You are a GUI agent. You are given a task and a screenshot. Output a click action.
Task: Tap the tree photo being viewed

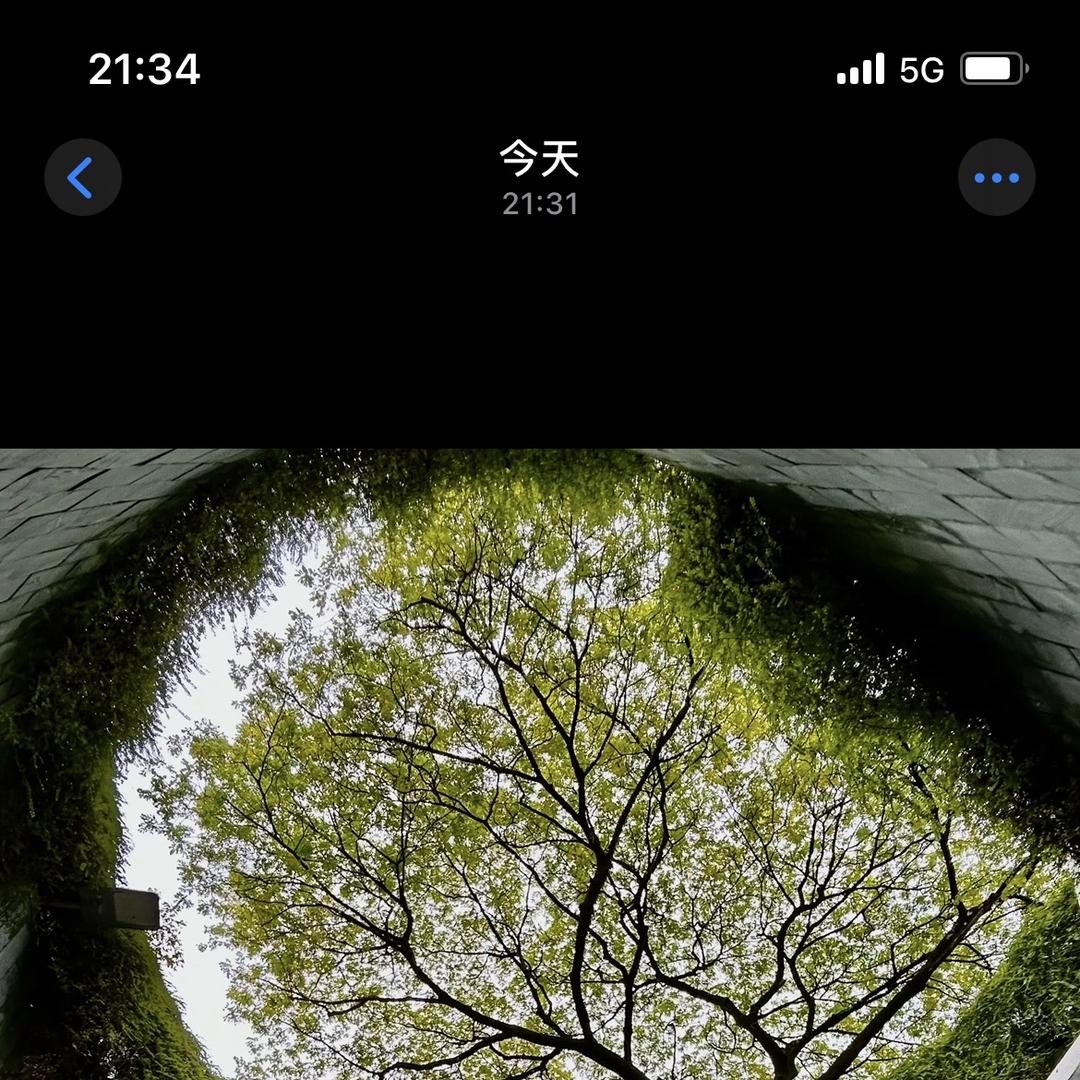(x=540, y=765)
